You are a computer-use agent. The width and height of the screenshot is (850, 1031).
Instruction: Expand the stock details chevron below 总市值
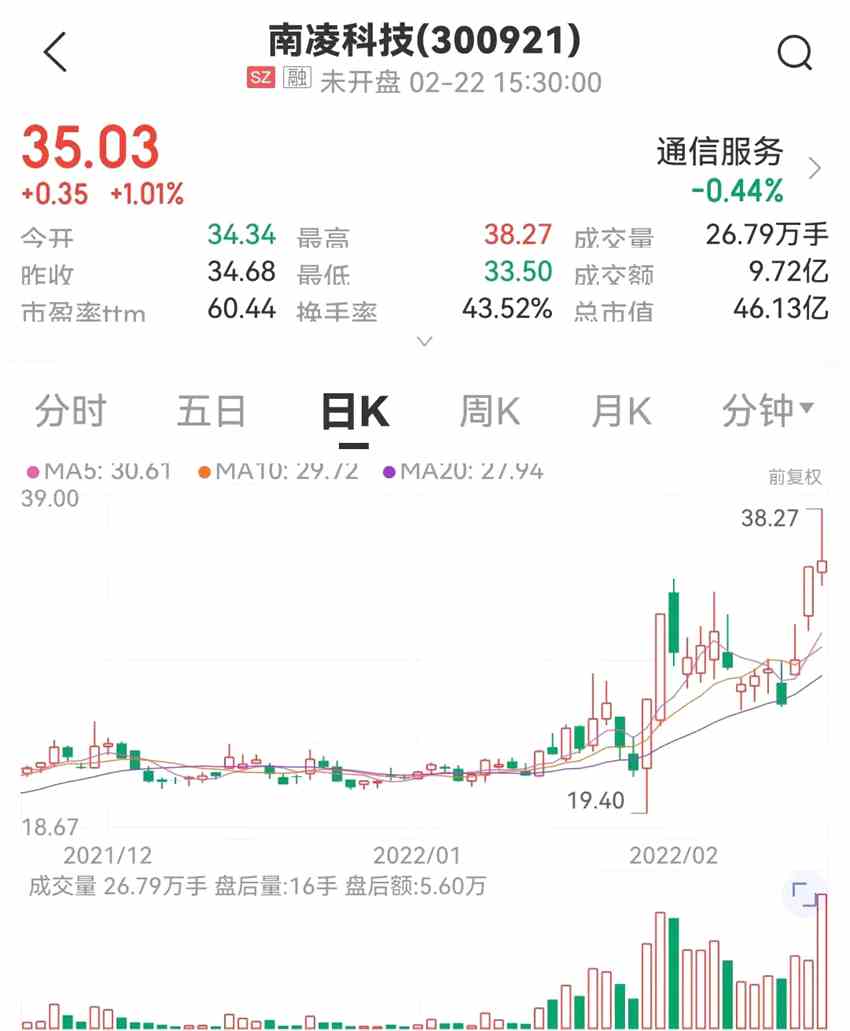click(424, 342)
